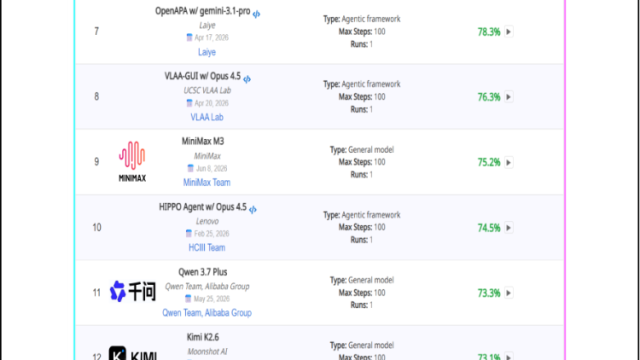This screenshot has height=360, width=640.
Task: Tap the code icon beside VLAA-GUI w/ Opus 4.5
Action: pos(247,79)
